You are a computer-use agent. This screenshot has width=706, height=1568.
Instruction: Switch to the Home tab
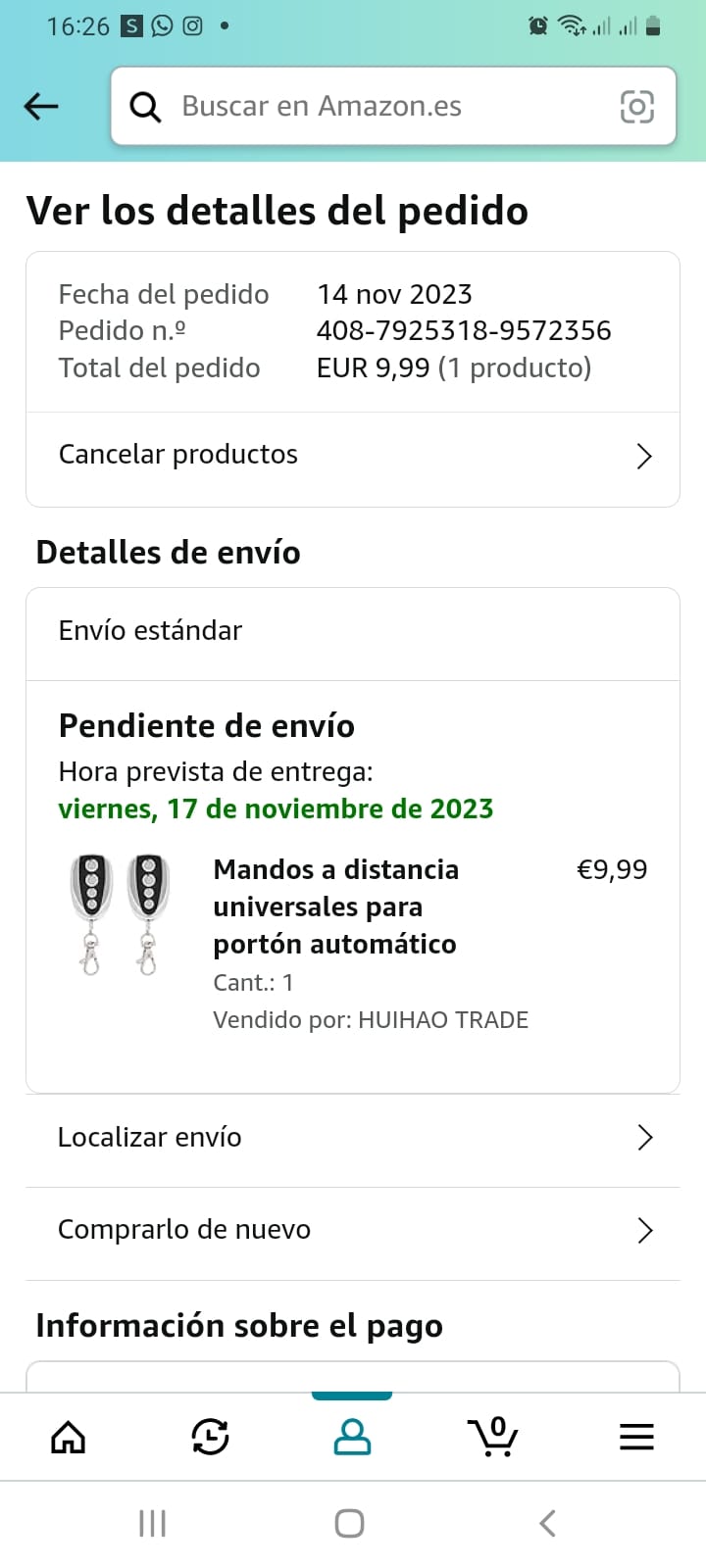coord(68,1437)
